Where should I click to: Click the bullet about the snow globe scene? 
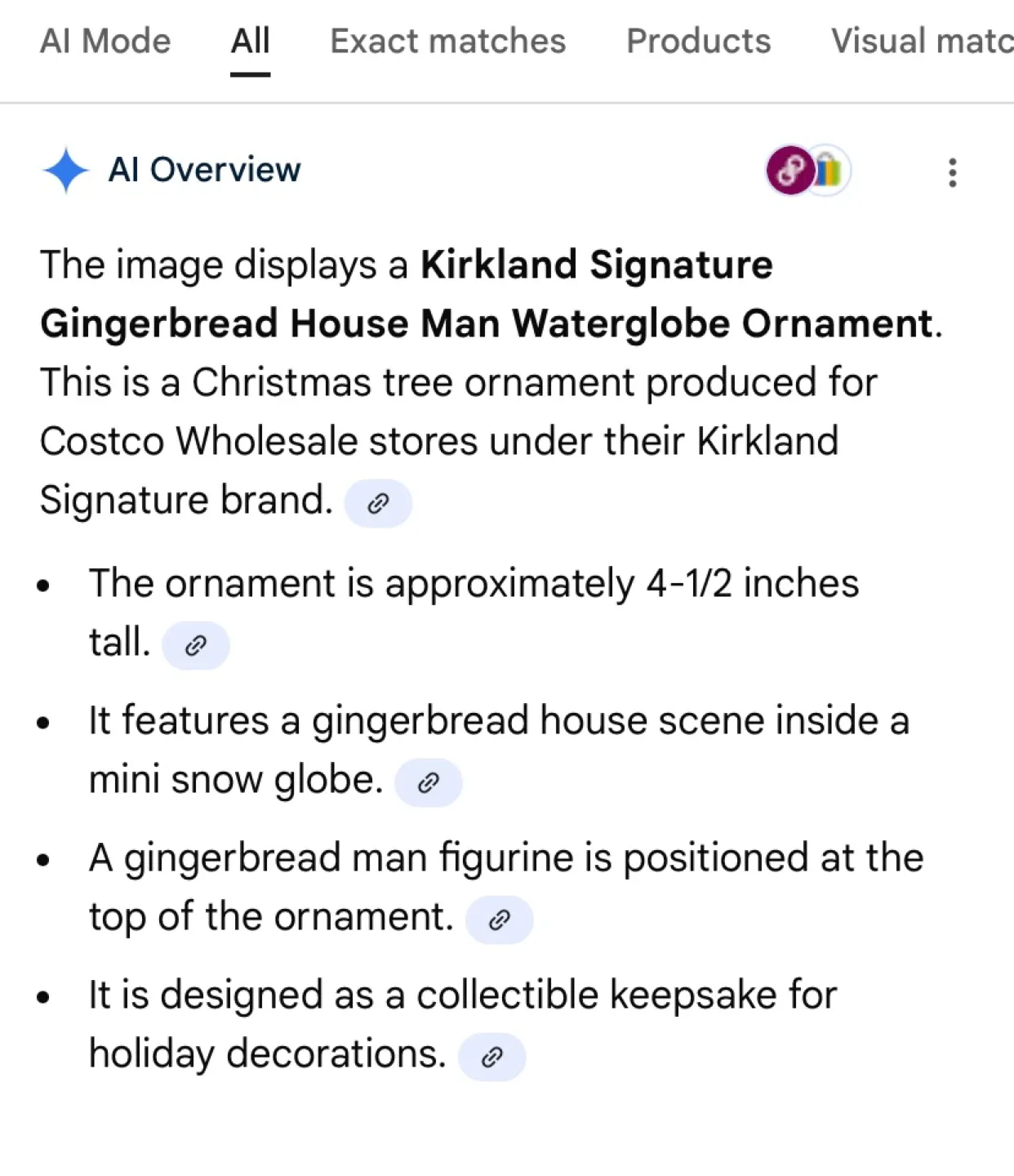[x=500, y=719]
